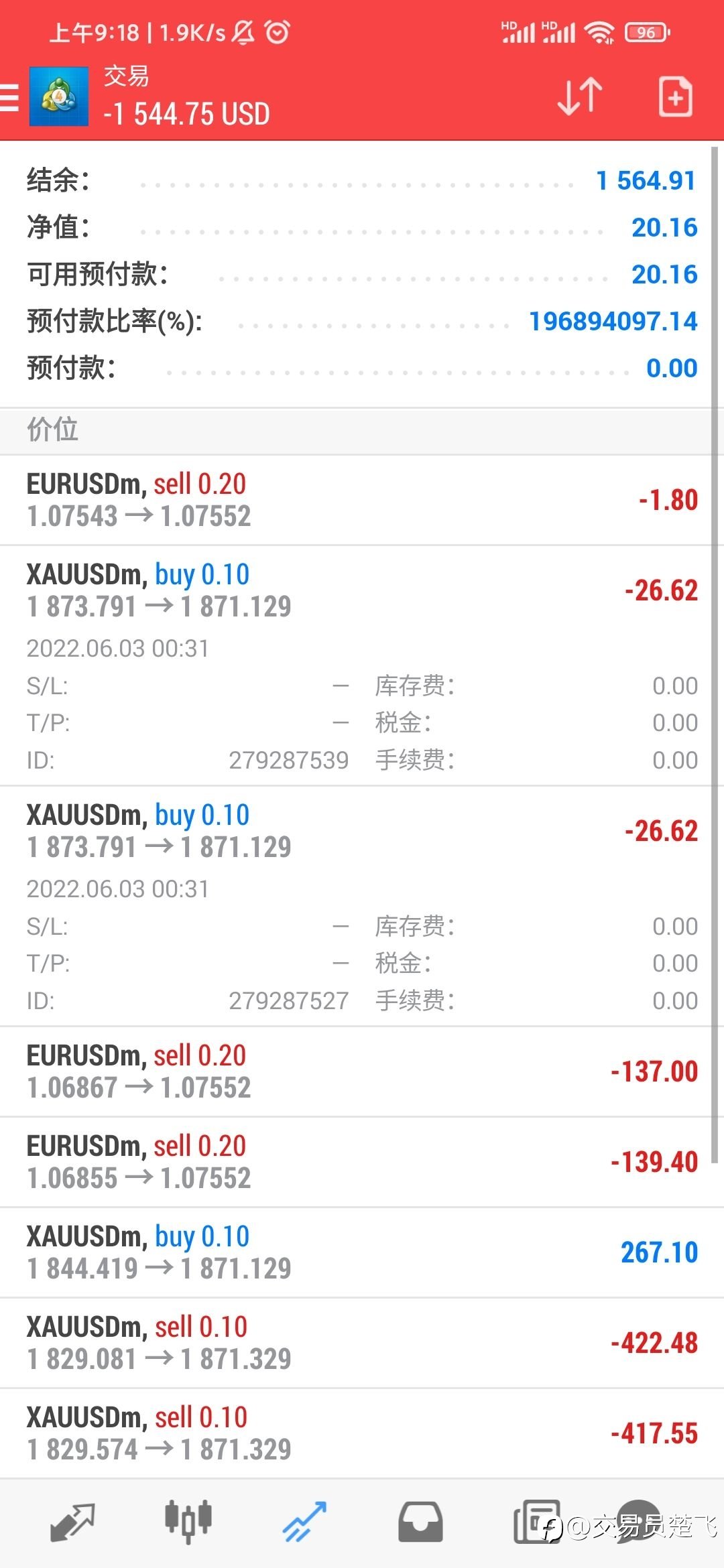Switch to the candlestick chart tab
Screen dimensions: 724x1568
point(188,1522)
